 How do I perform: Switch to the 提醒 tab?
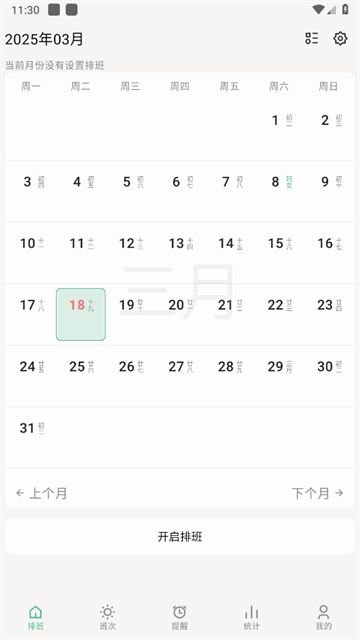(x=180, y=618)
